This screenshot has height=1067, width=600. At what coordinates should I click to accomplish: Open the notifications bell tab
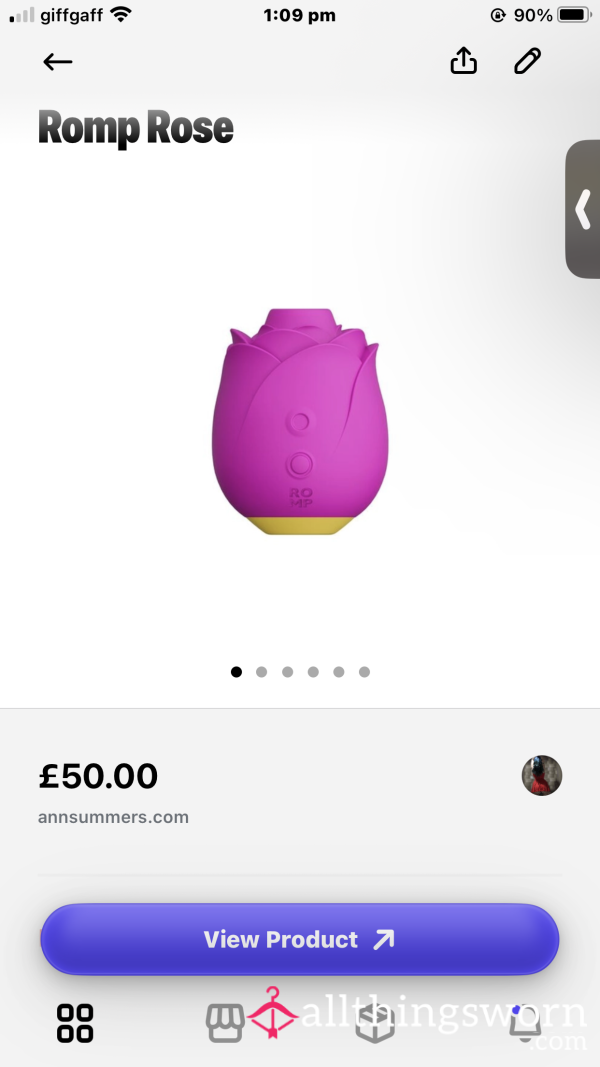(x=525, y=1023)
